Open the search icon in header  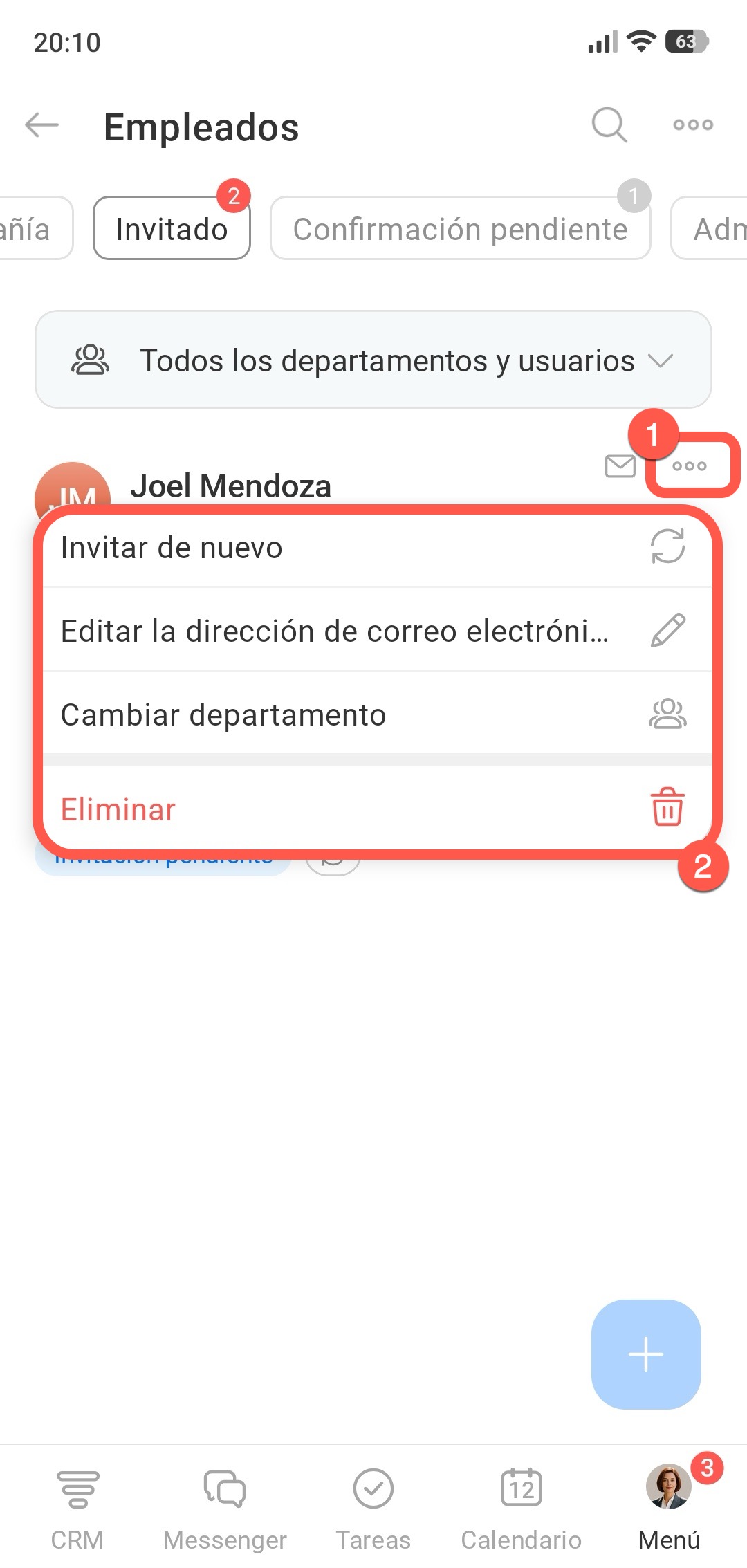click(x=609, y=125)
